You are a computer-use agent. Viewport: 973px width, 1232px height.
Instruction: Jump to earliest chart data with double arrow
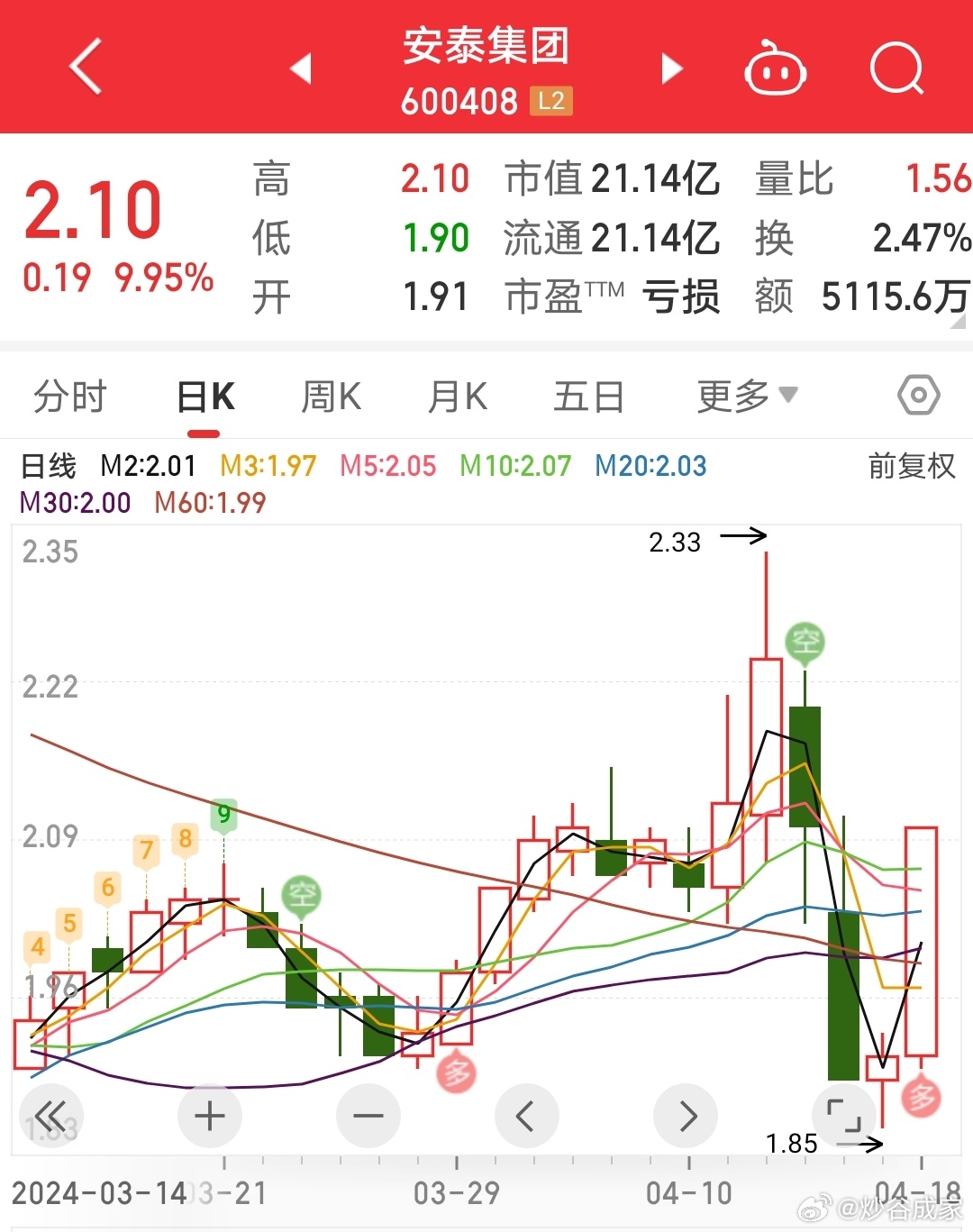coord(51,1116)
